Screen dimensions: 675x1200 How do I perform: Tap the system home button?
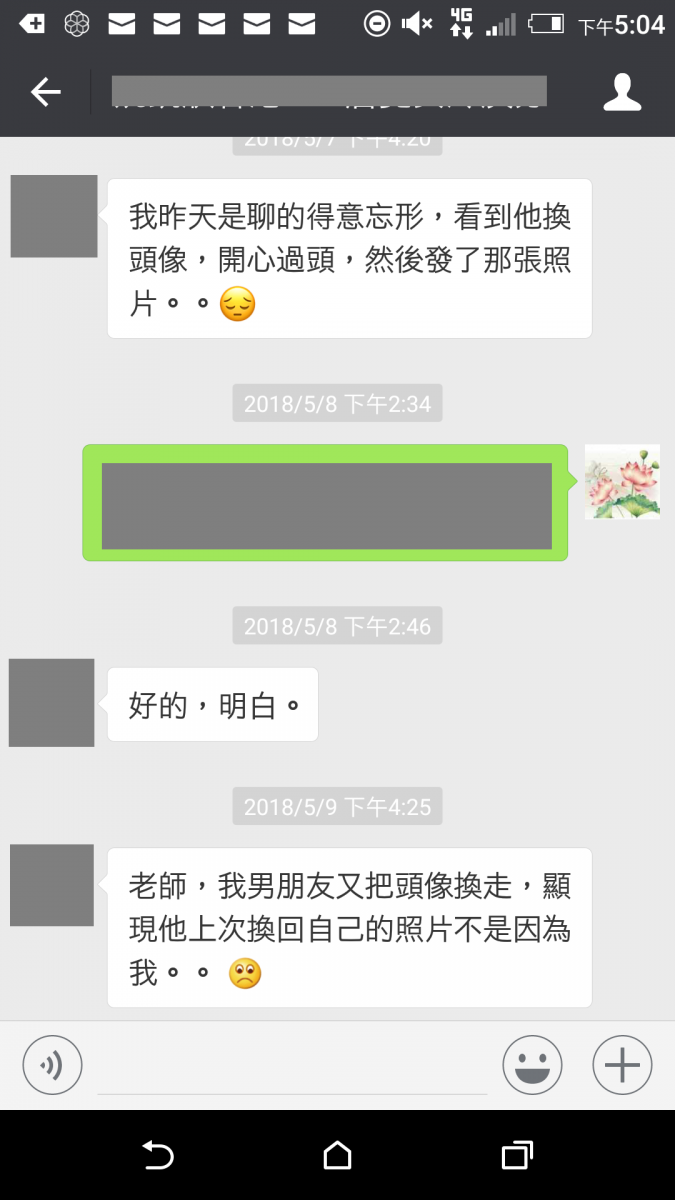(337, 1156)
